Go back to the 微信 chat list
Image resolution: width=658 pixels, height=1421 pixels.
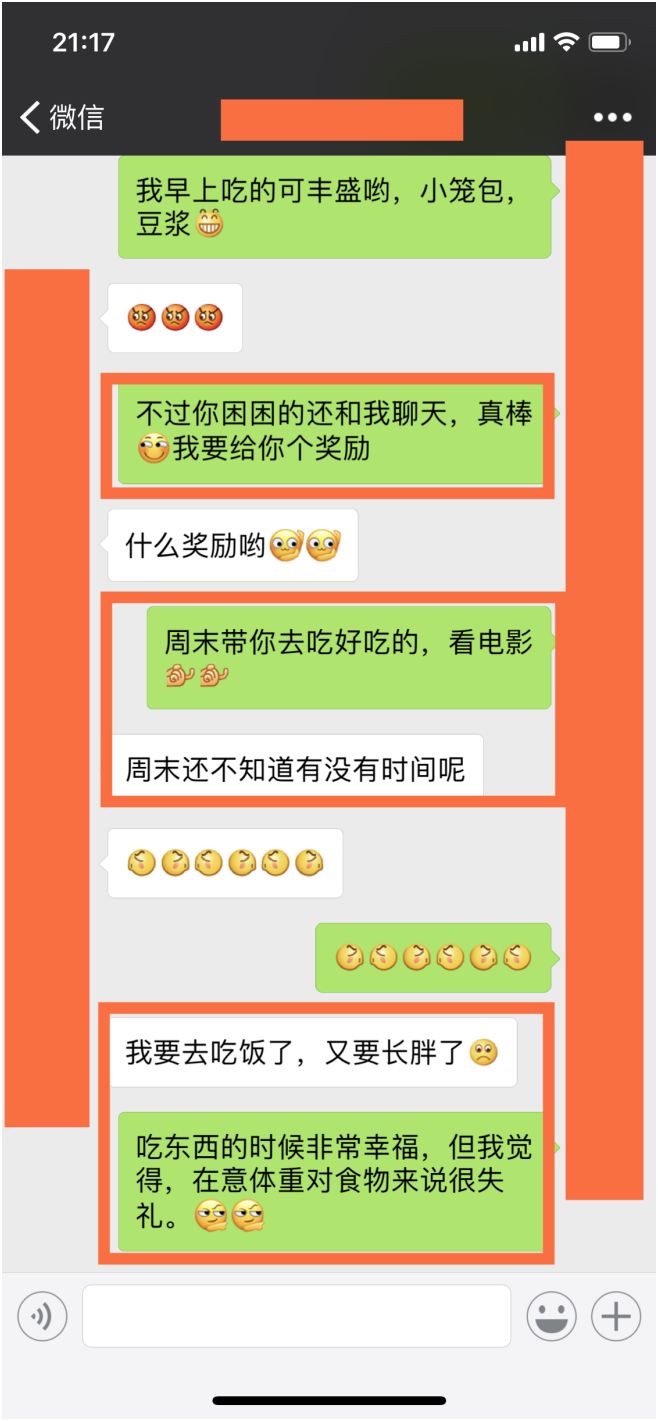coord(62,118)
